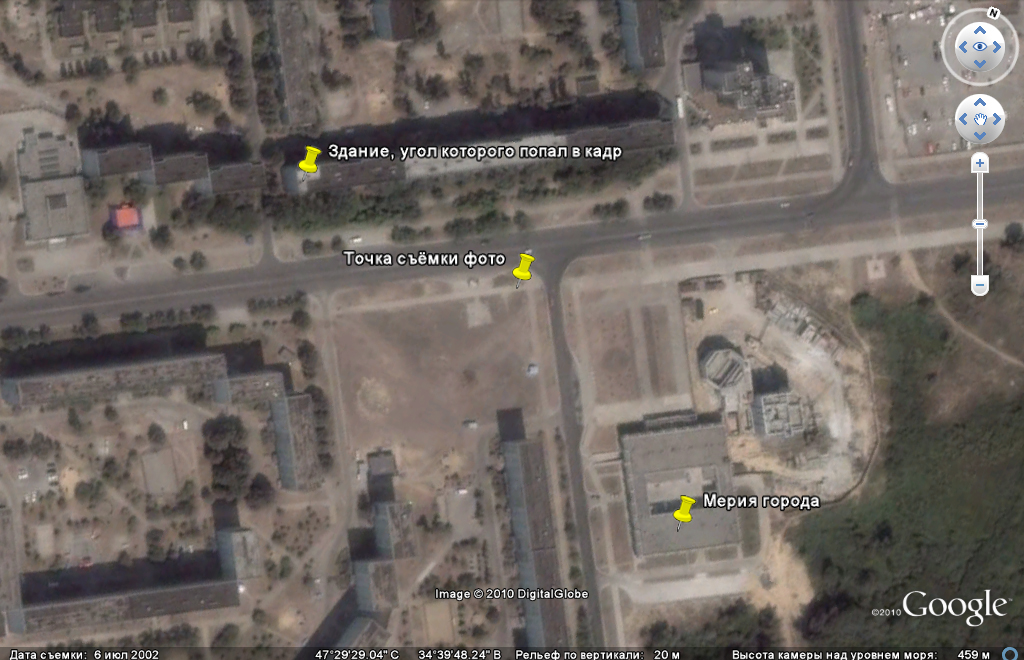Viewport: 1024px width, 660px height.
Task: Click the N north-reset marker on the compass
Action: coord(992,14)
